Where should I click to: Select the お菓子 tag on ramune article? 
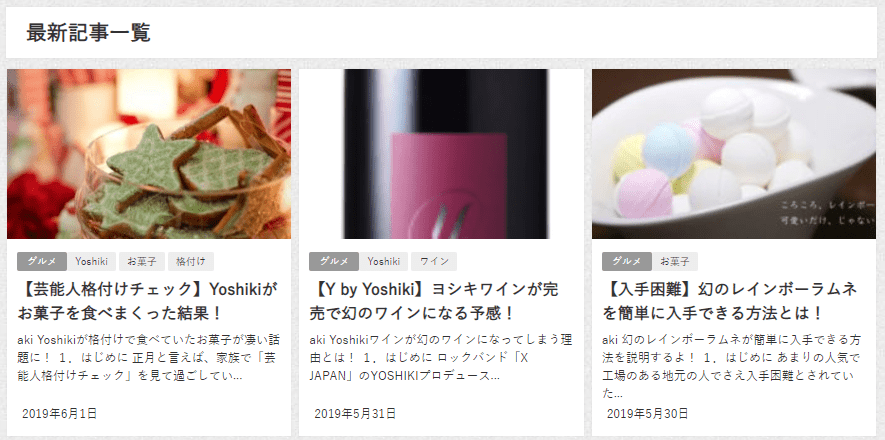(x=676, y=262)
